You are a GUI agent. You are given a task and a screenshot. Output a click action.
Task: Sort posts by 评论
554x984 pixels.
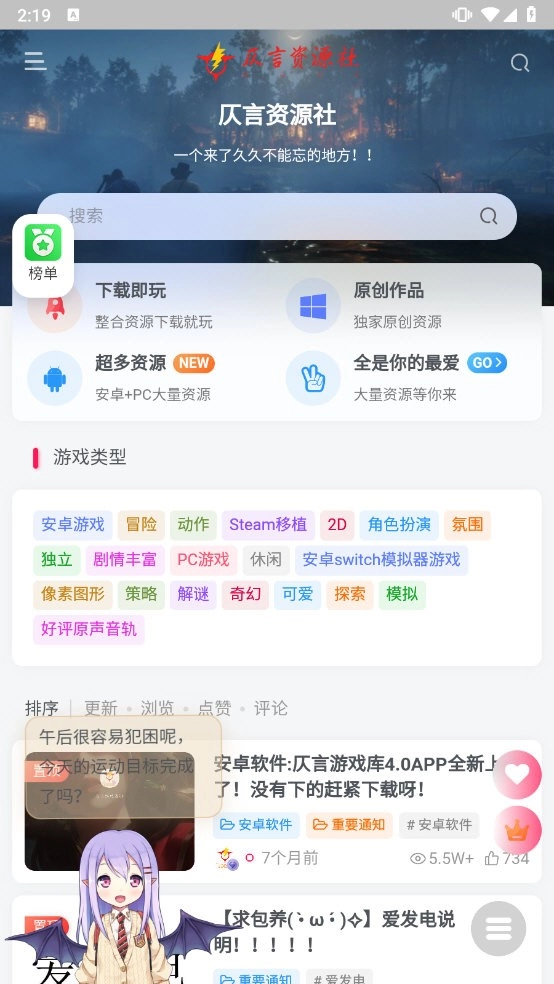point(270,709)
